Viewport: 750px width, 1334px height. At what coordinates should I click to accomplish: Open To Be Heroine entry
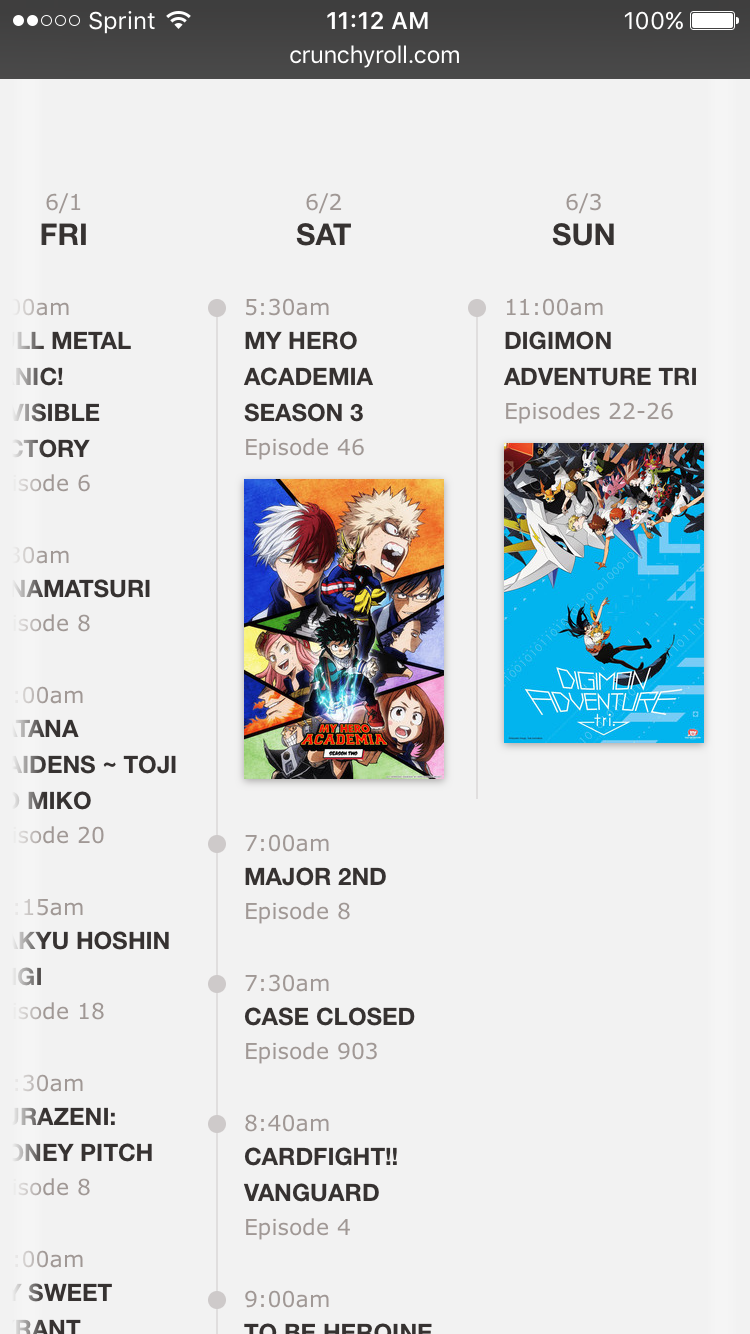338,1326
